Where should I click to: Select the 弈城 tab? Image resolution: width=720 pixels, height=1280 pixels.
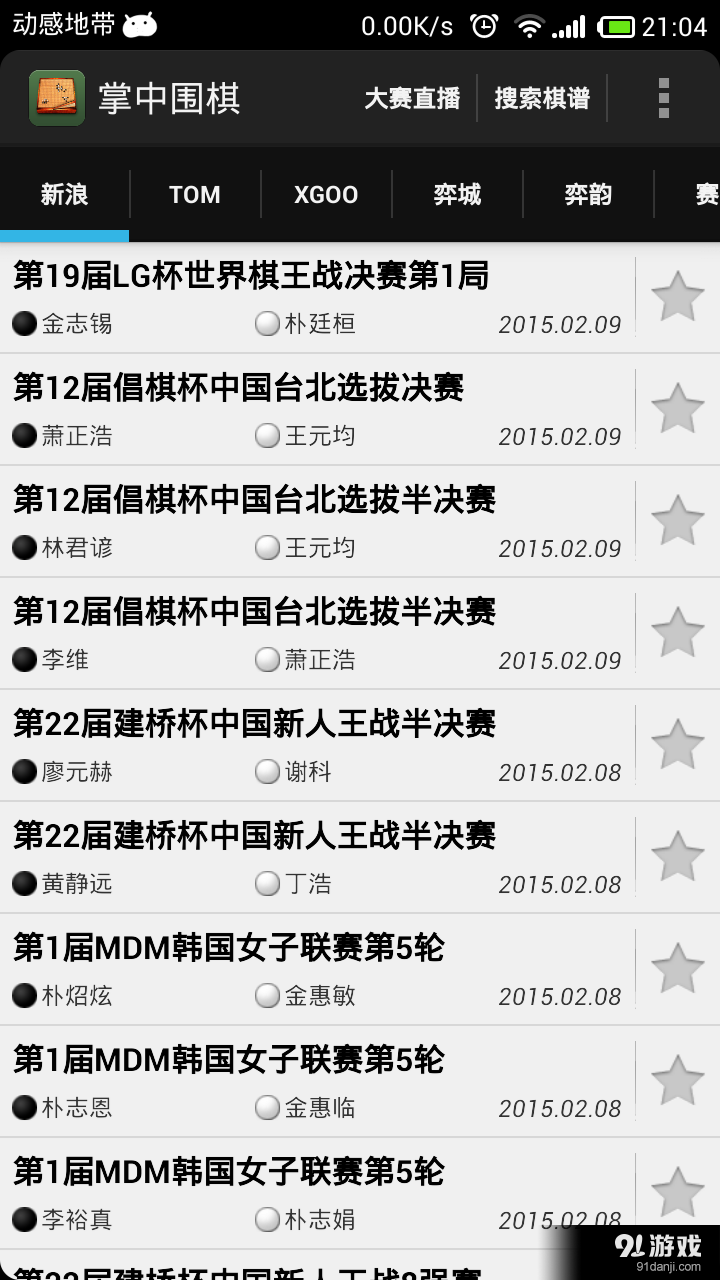[457, 194]
